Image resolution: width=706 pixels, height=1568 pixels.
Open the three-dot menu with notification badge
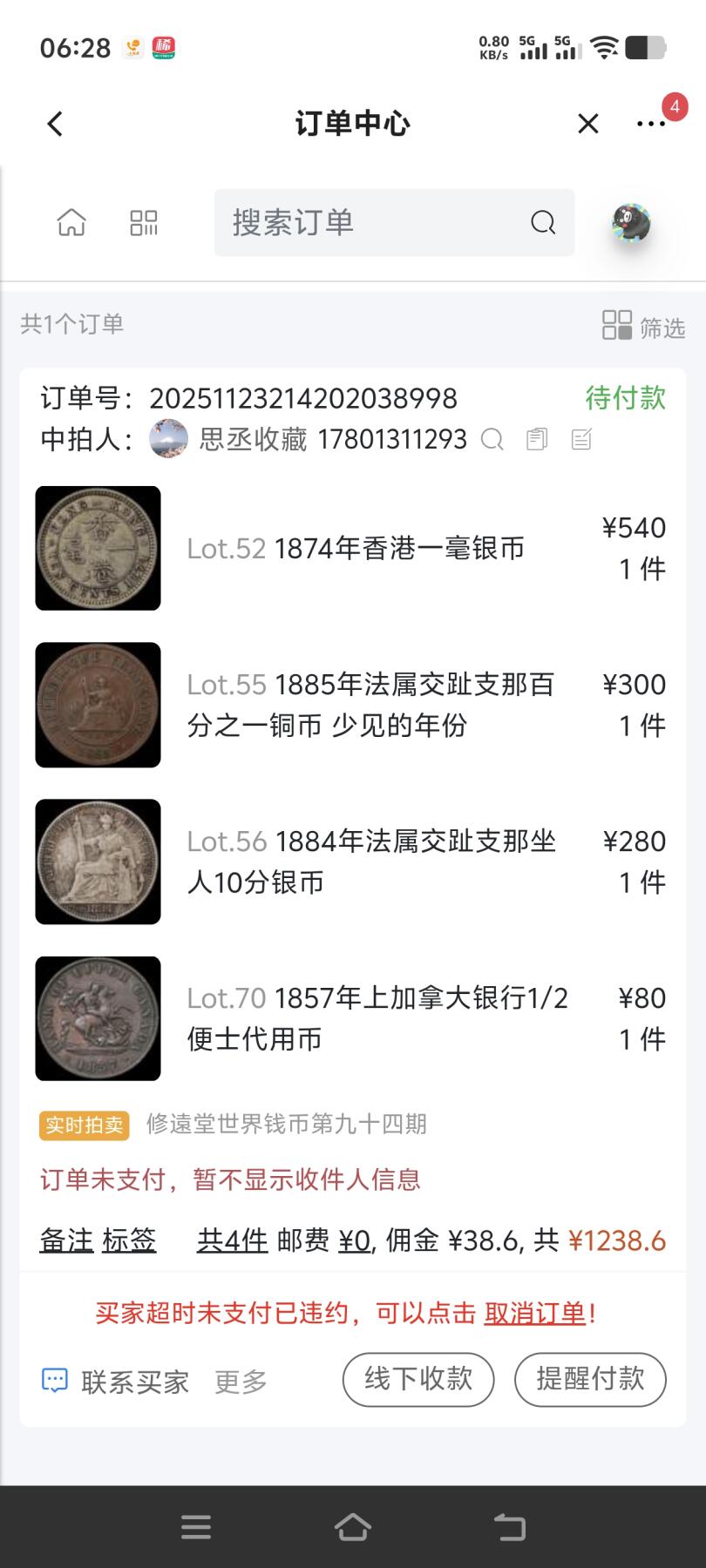[x=651, y=124]
